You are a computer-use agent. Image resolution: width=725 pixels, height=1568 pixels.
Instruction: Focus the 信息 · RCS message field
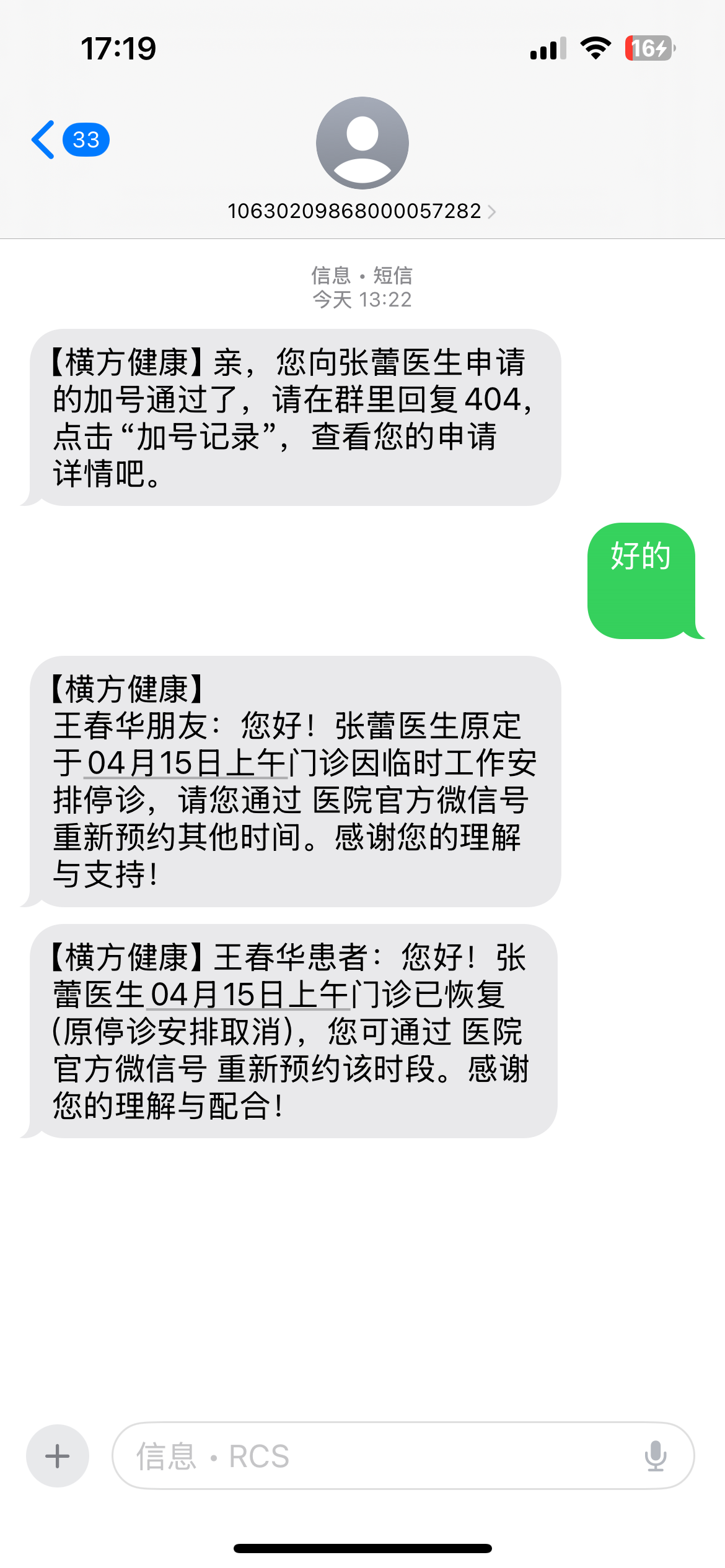pos(372,1456)
